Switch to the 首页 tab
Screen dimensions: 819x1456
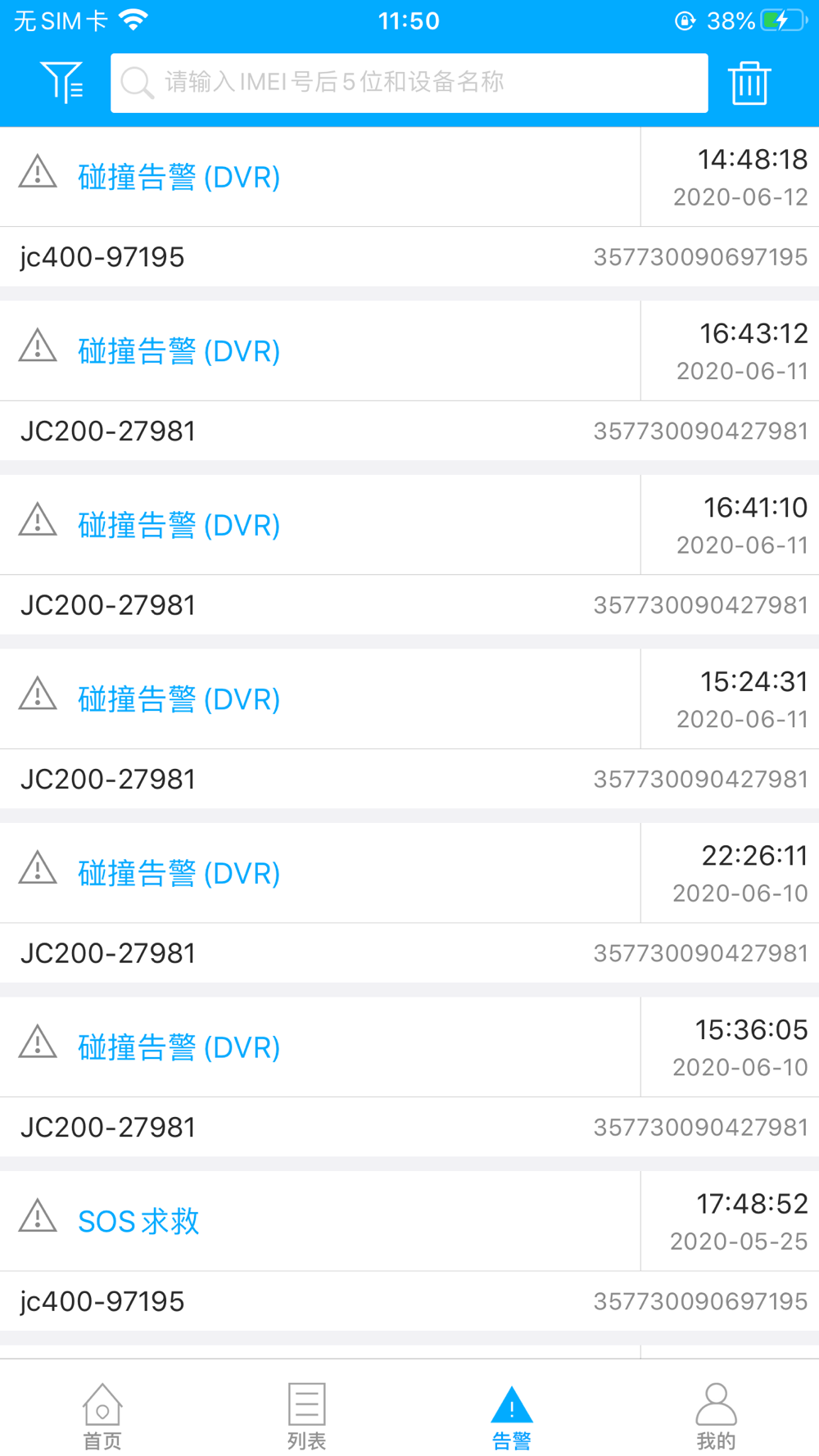[102, 1416]
